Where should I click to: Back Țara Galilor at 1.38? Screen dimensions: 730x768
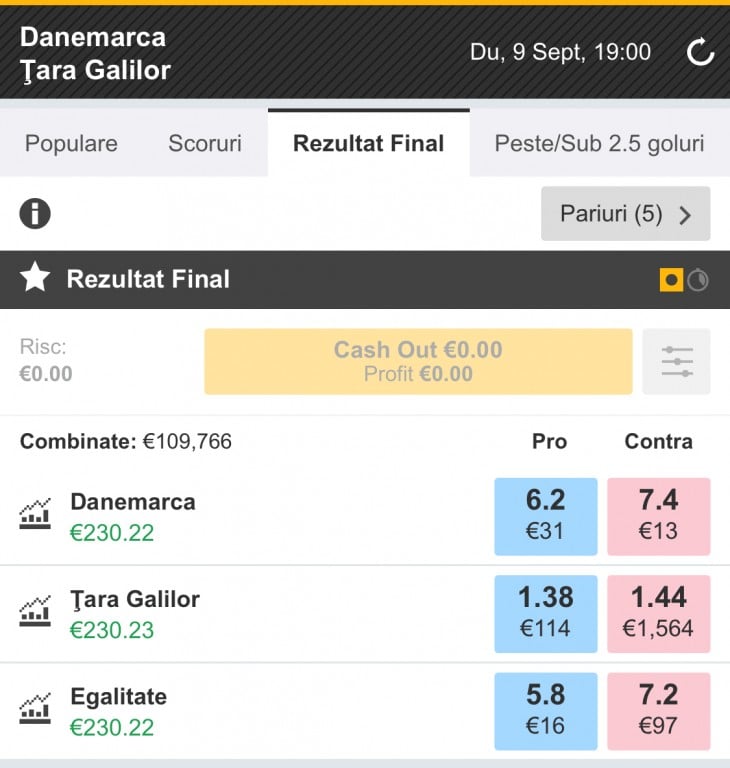[545, 613]
